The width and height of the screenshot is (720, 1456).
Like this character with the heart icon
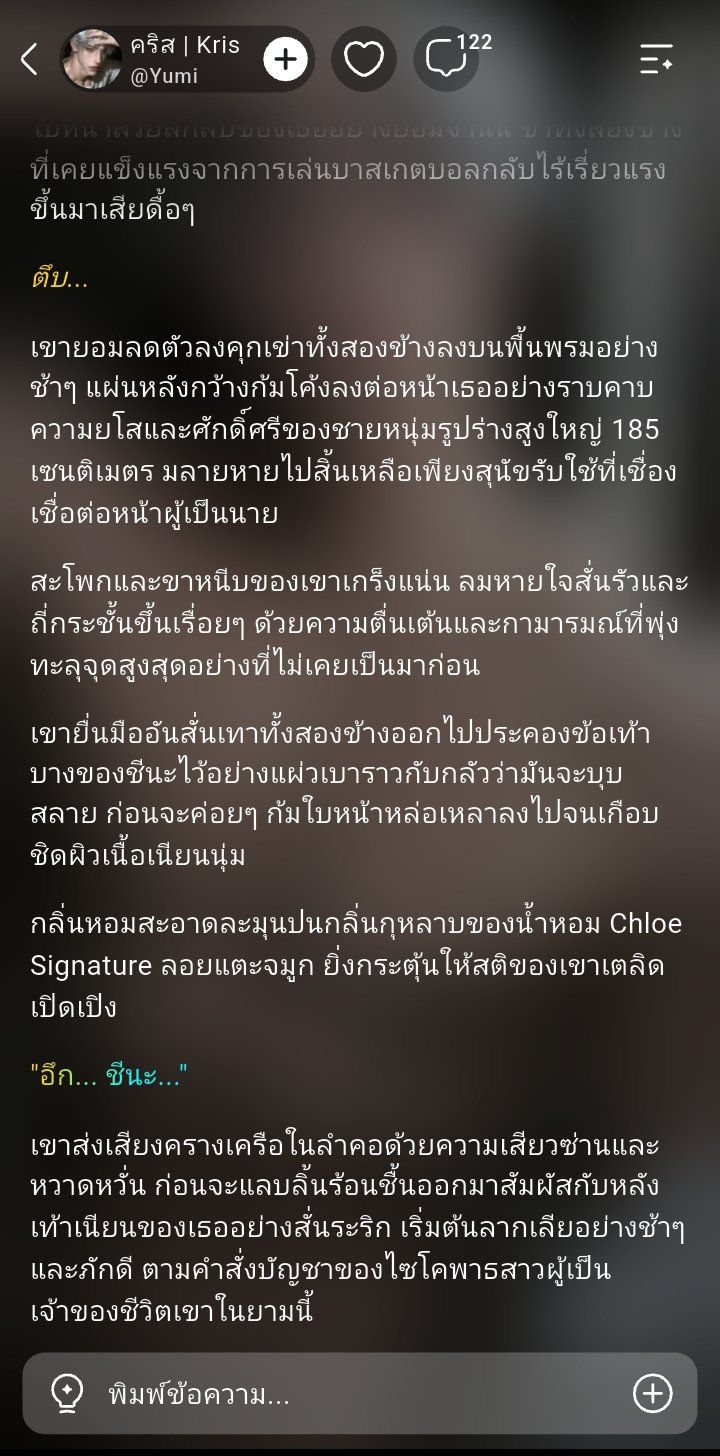[364, 60]
